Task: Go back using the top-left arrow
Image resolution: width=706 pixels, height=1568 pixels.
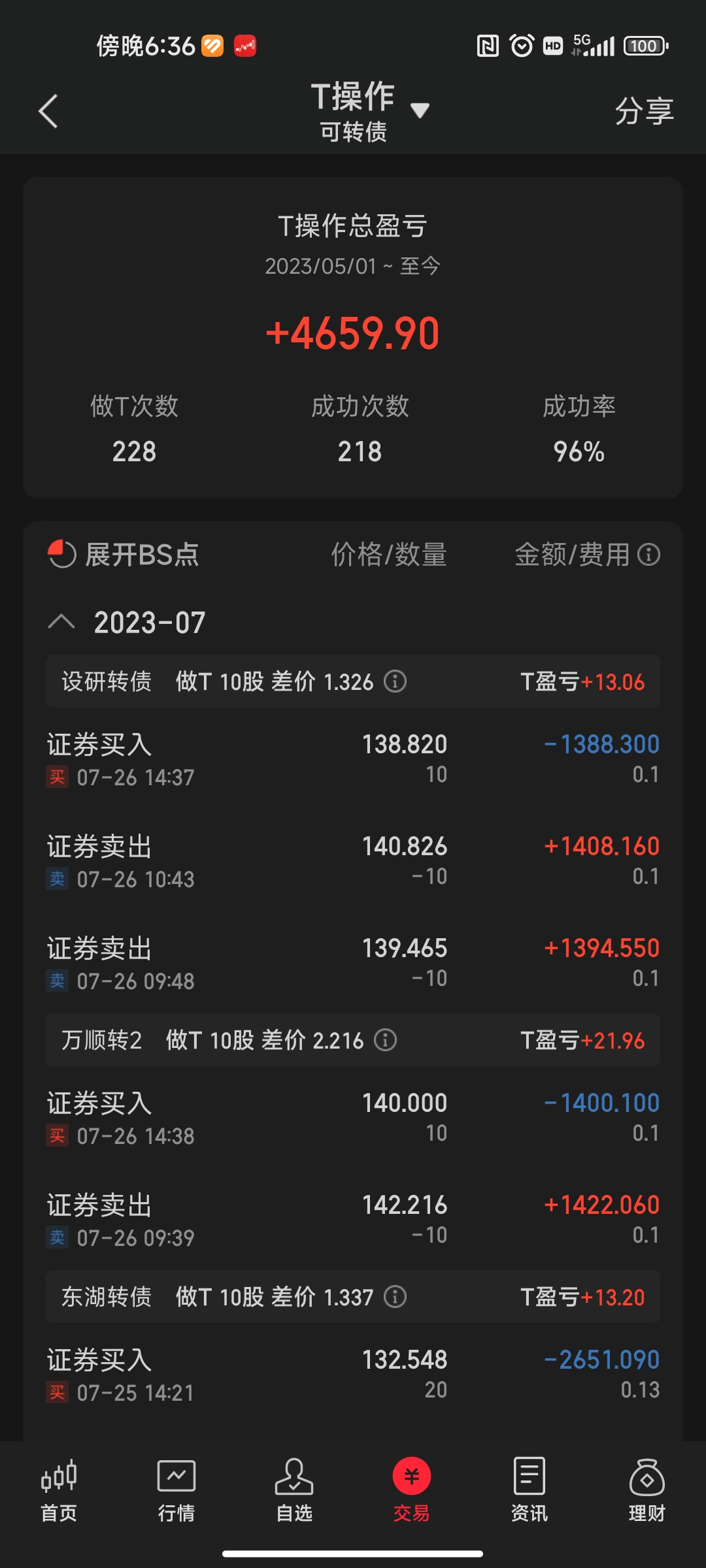Action: [x=48, y=111]
